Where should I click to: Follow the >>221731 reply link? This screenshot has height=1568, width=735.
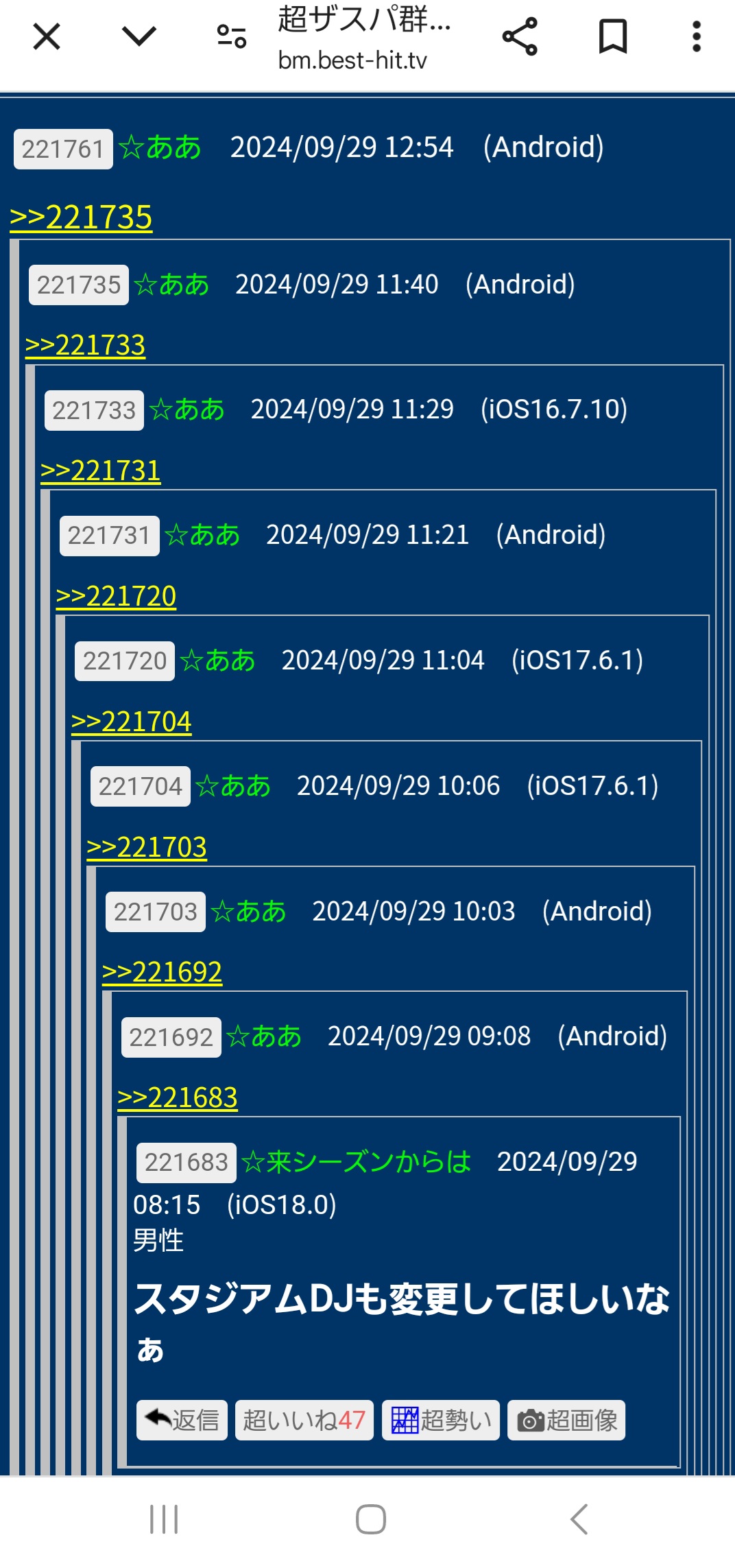tap(101, 471)
